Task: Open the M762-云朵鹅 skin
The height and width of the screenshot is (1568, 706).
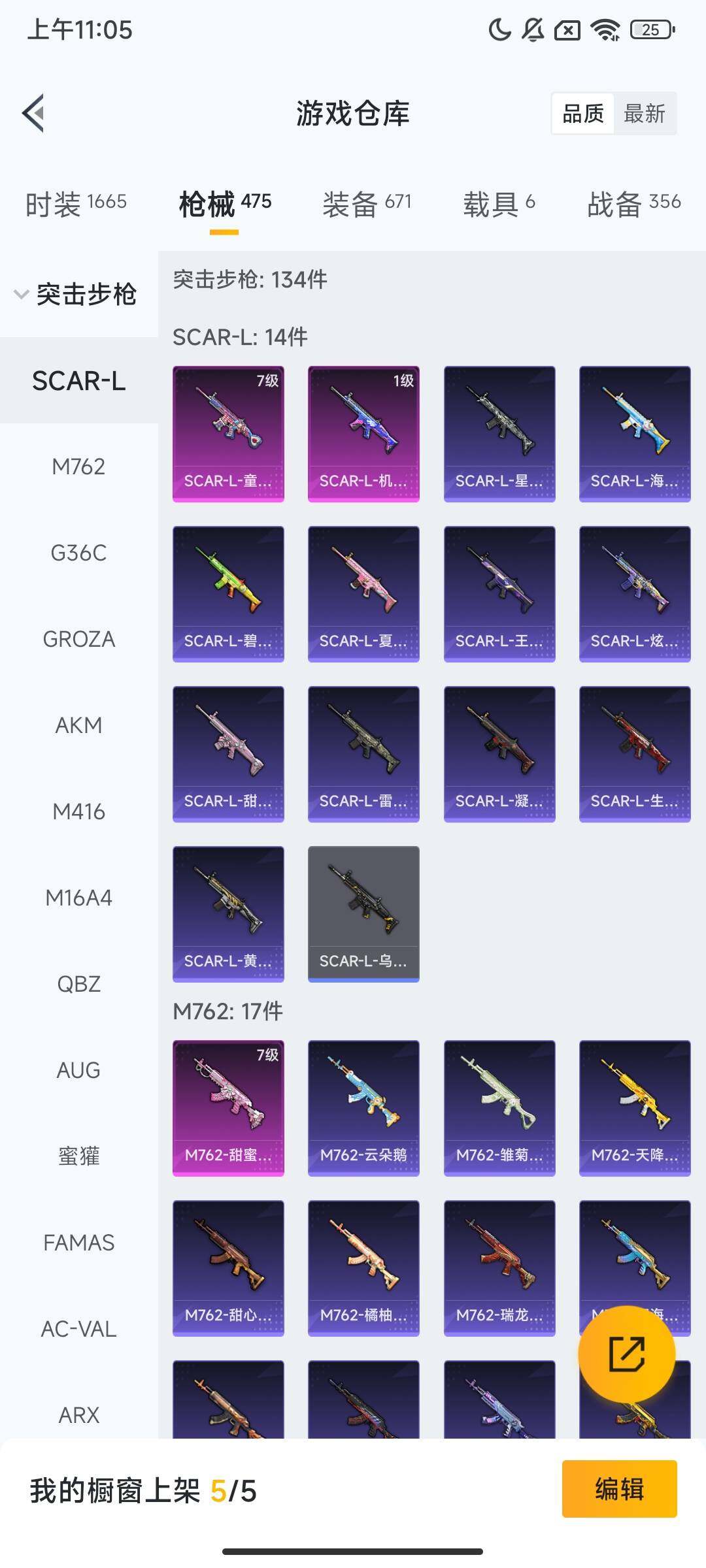Action: coord(363,1108)
